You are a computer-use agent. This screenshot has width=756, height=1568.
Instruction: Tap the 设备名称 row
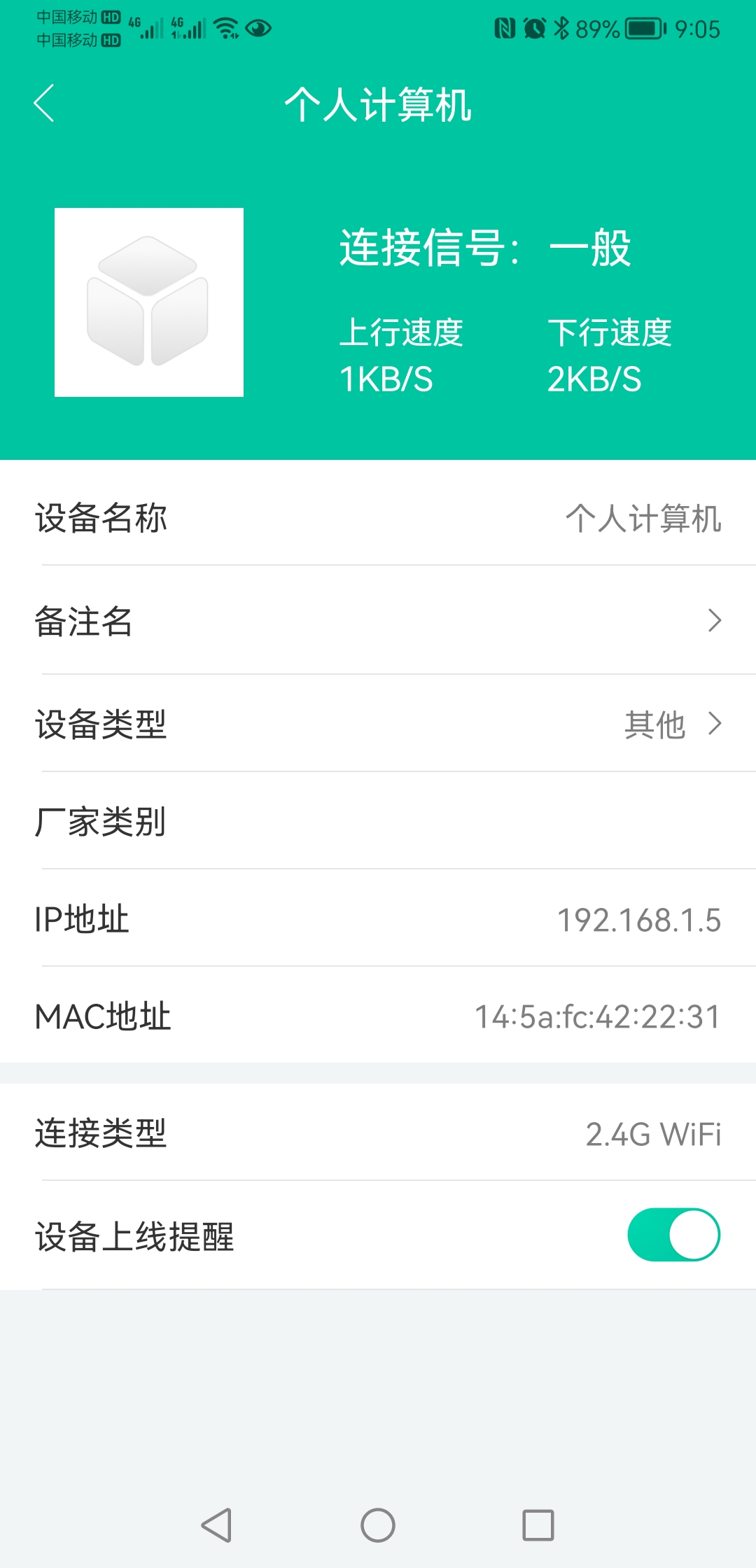(x=378, y=518)
